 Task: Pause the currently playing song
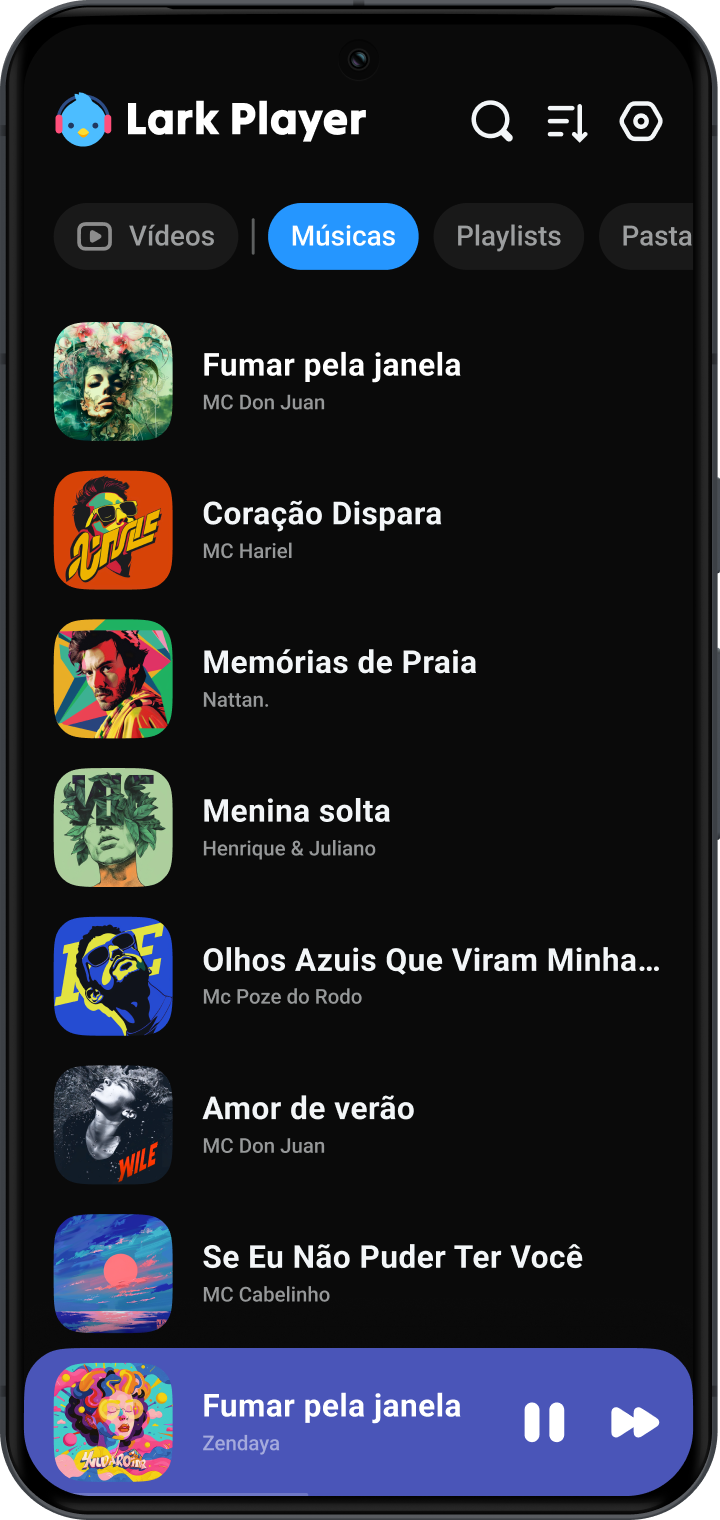point(544,1422)
